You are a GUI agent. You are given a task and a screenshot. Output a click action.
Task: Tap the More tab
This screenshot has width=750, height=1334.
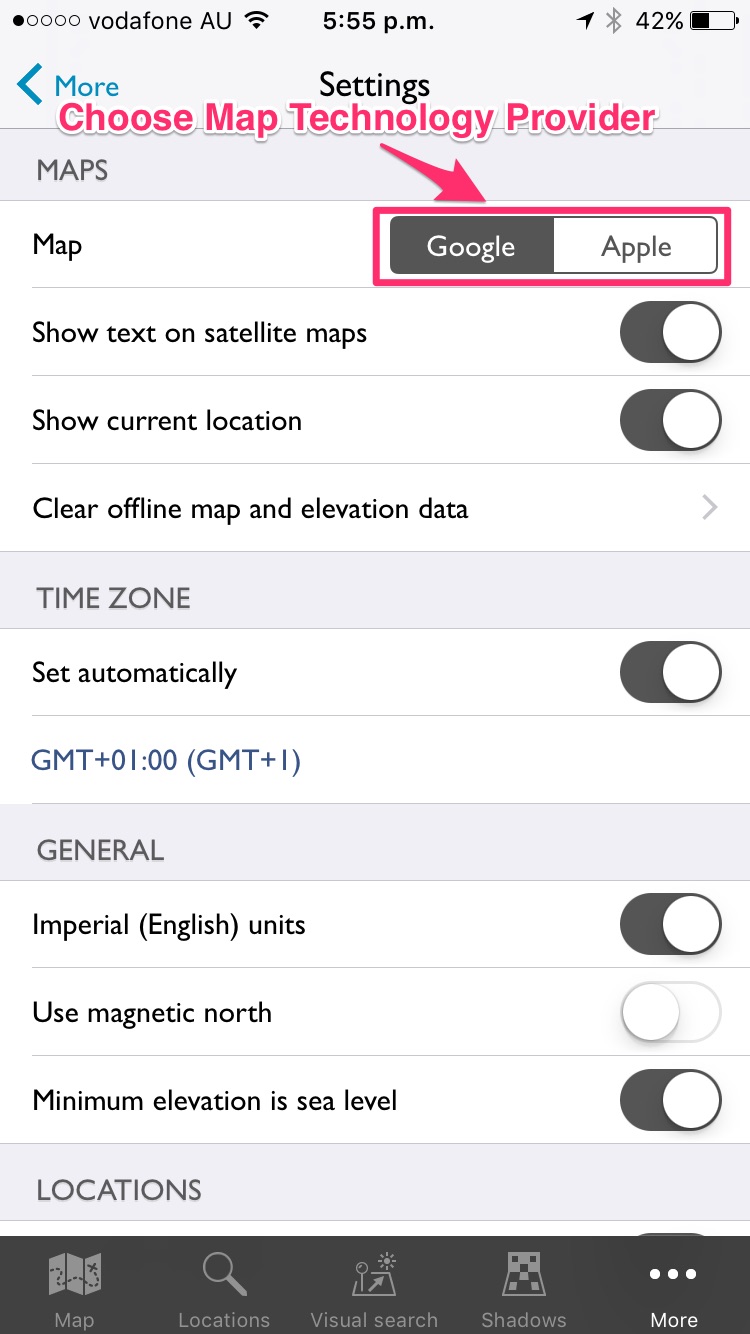pyautogui.click(x=674, y=1287)
